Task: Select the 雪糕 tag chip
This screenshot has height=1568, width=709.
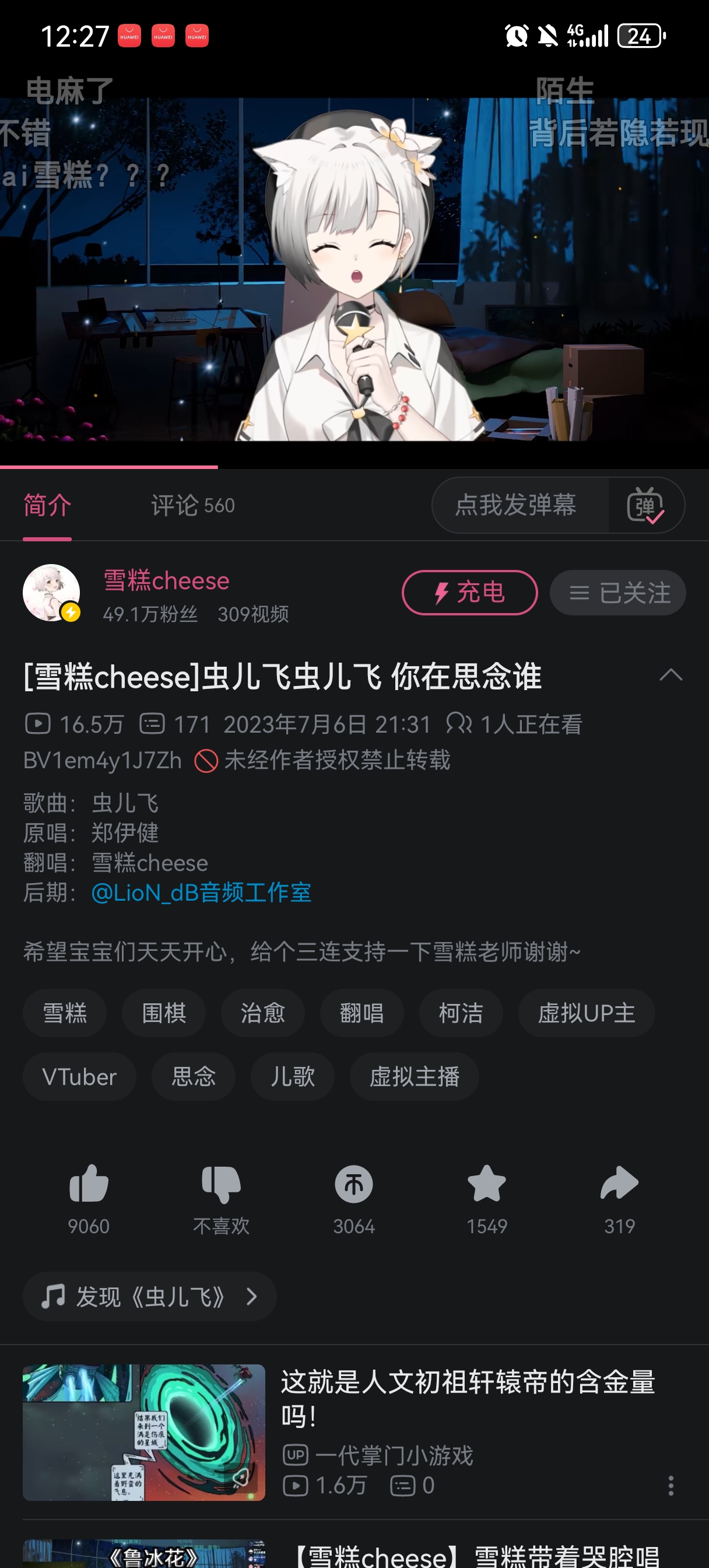Action: [x=65, y=1013]
